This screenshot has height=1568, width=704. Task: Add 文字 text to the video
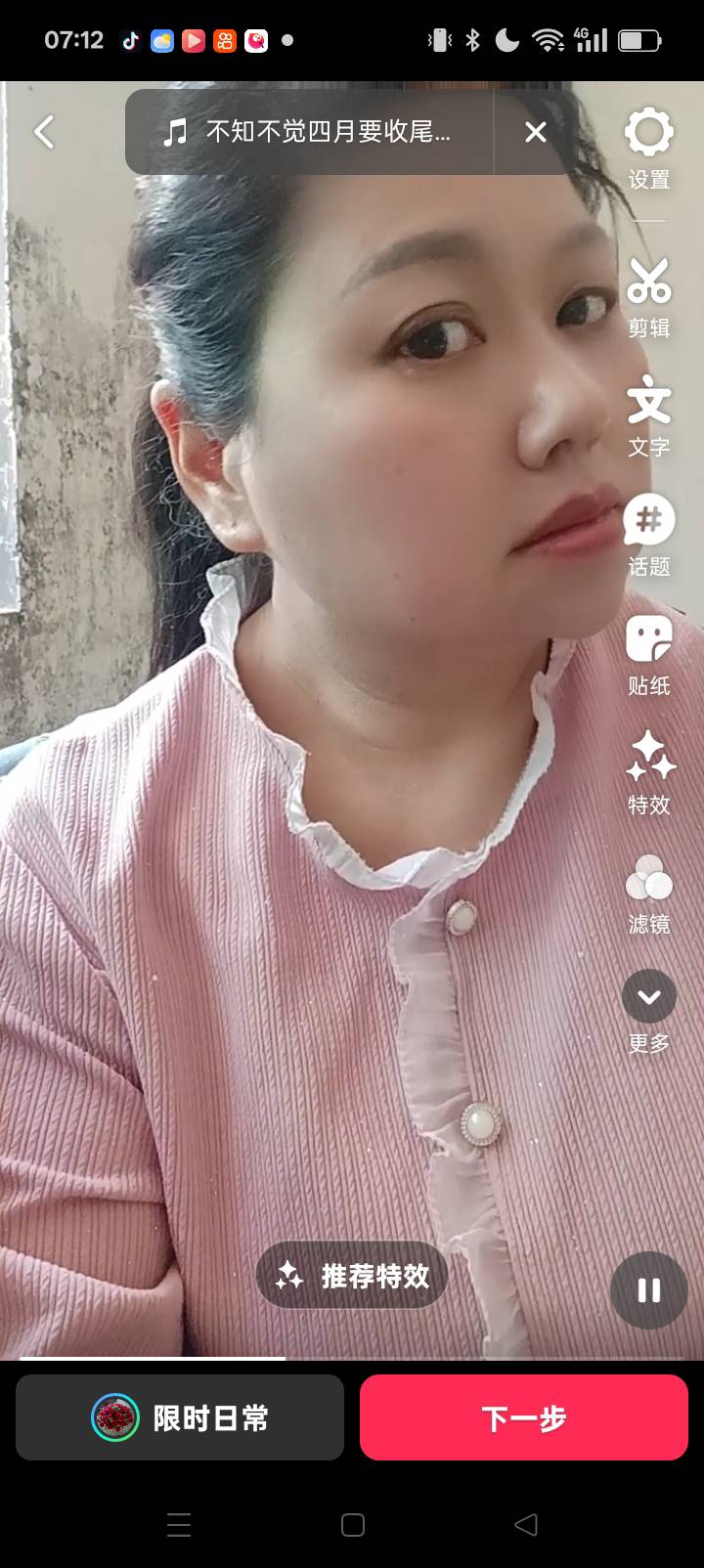tap(648, 414)
